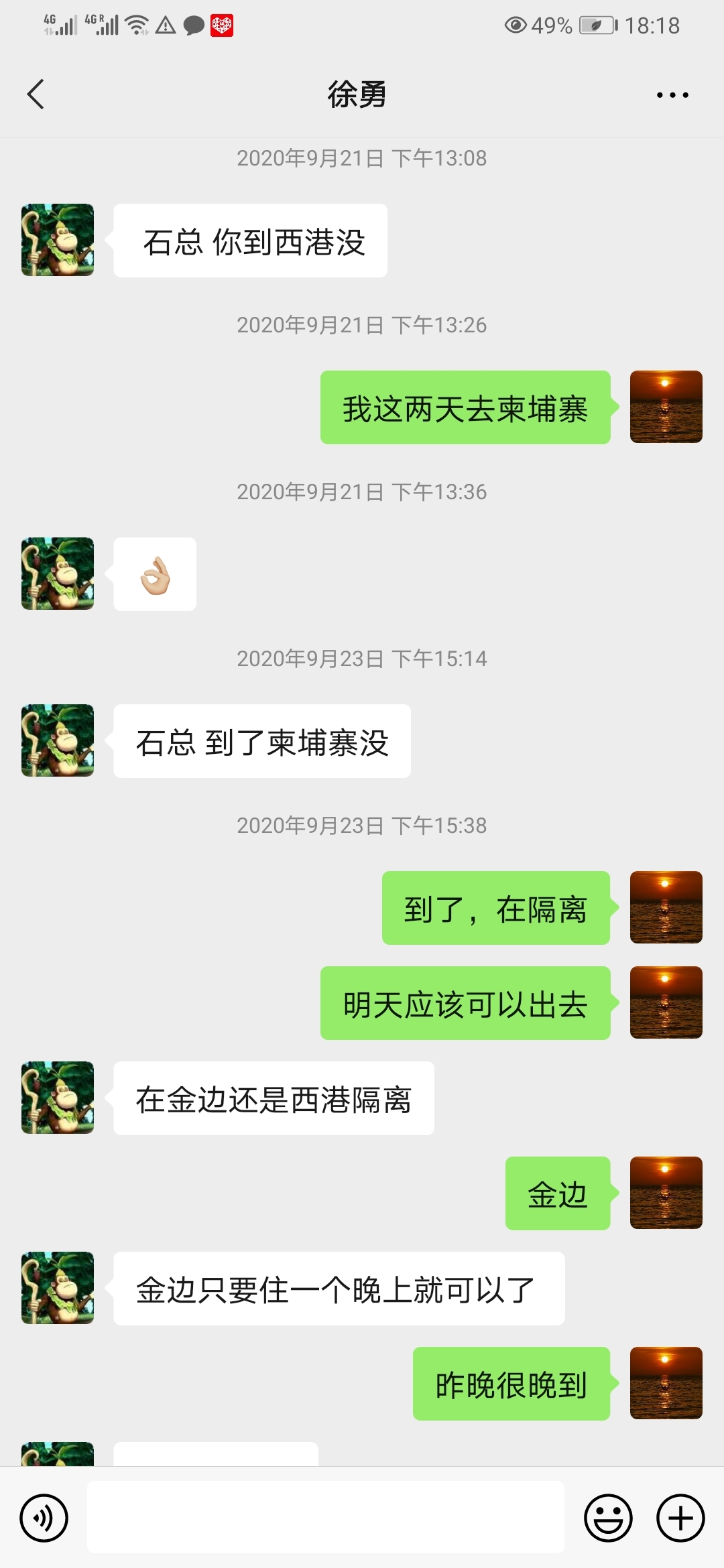The width and height of the screenshot is (724, 1568).
Task: Open the emoji sticker panel
Action: (608, 1518)
